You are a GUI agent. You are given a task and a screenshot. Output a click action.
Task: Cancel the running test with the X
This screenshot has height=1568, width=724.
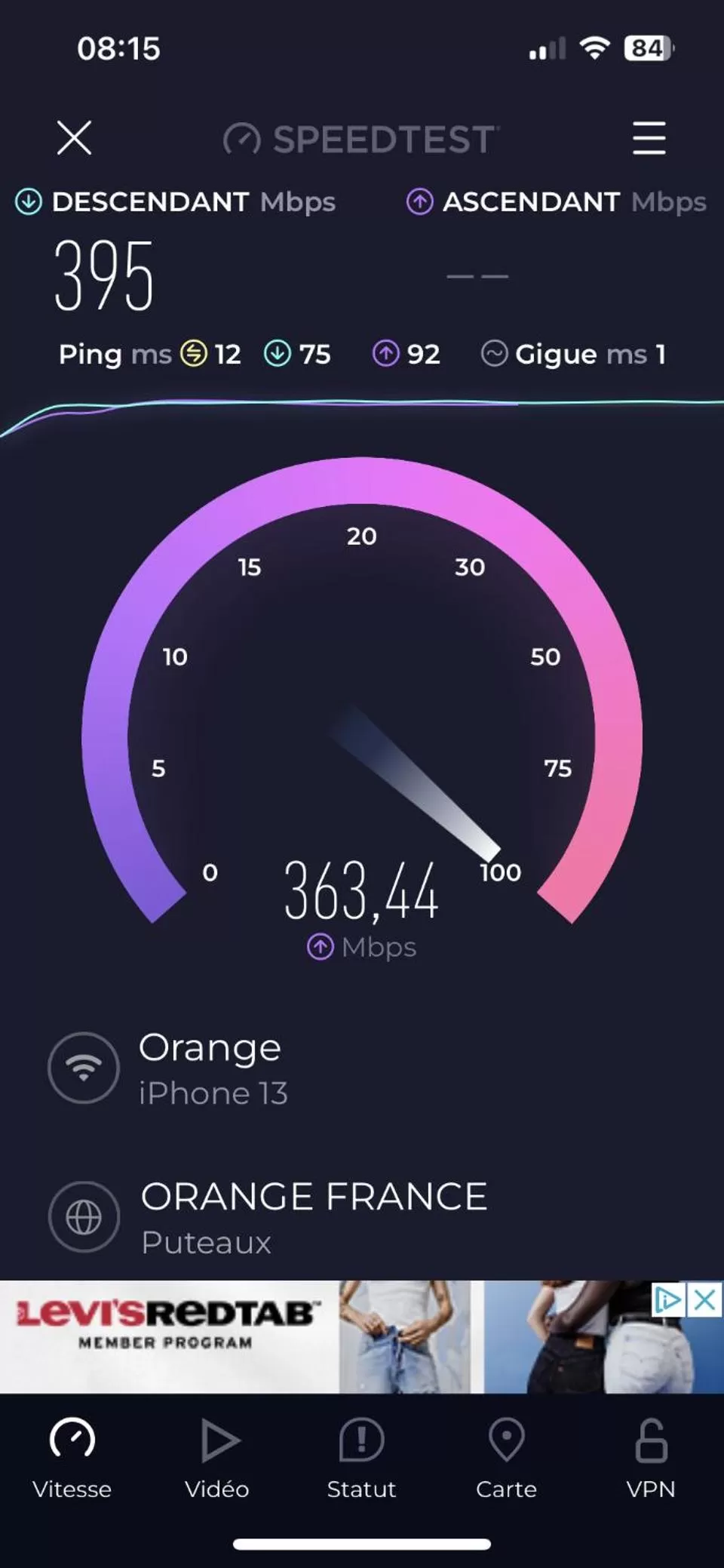(74, 138)
